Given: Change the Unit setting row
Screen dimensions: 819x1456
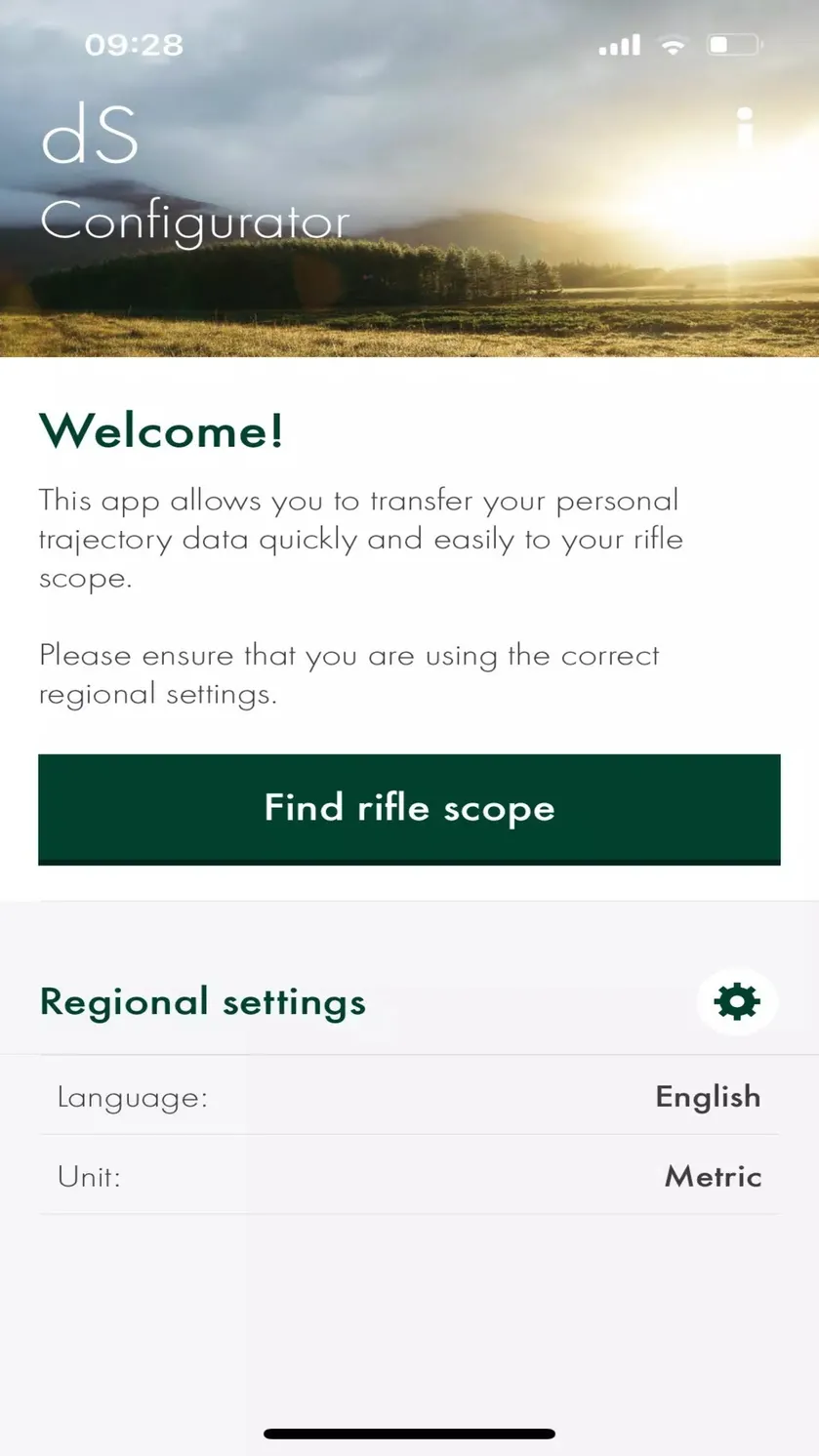Looking at the screenshot, I should (x=409, y=1175).
